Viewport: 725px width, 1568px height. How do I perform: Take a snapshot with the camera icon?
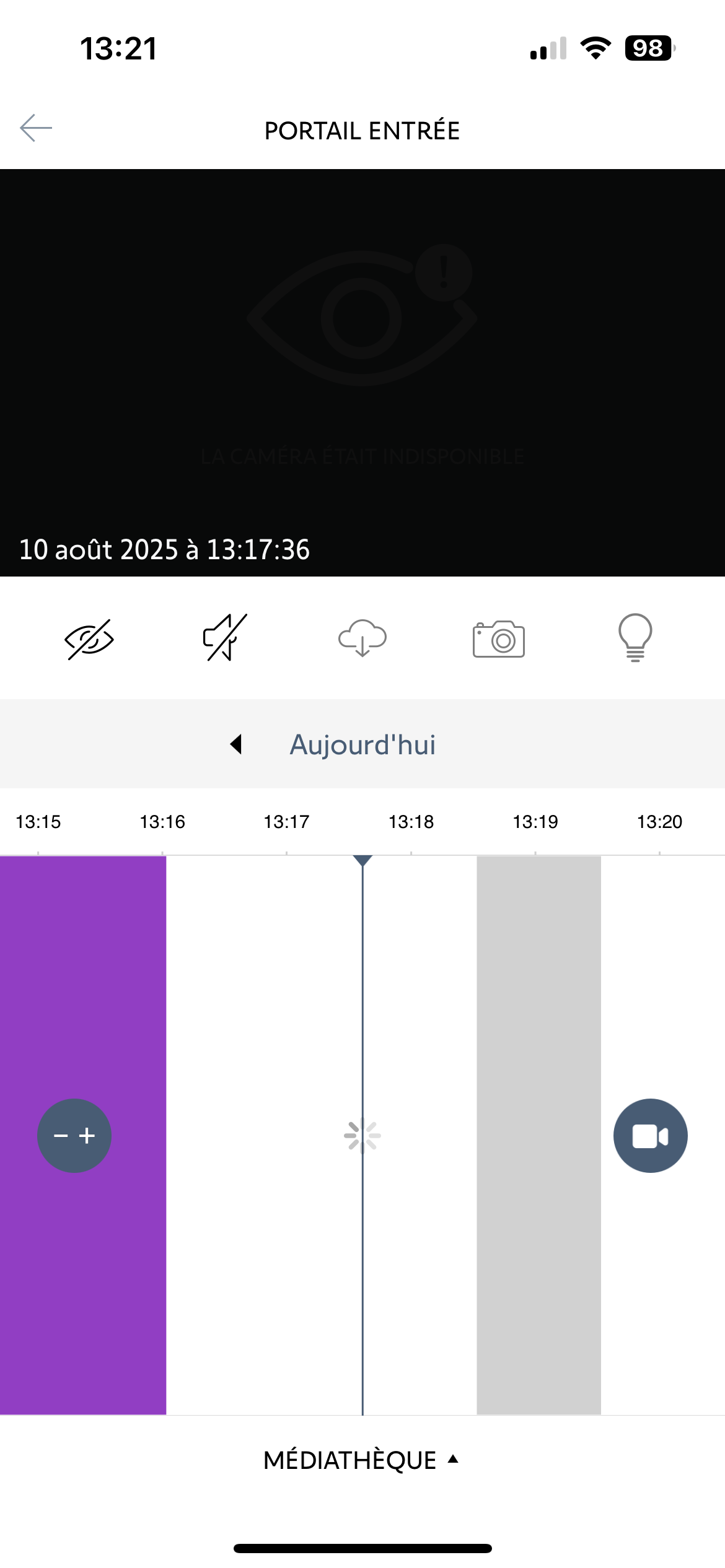click(x=499, y=638)
